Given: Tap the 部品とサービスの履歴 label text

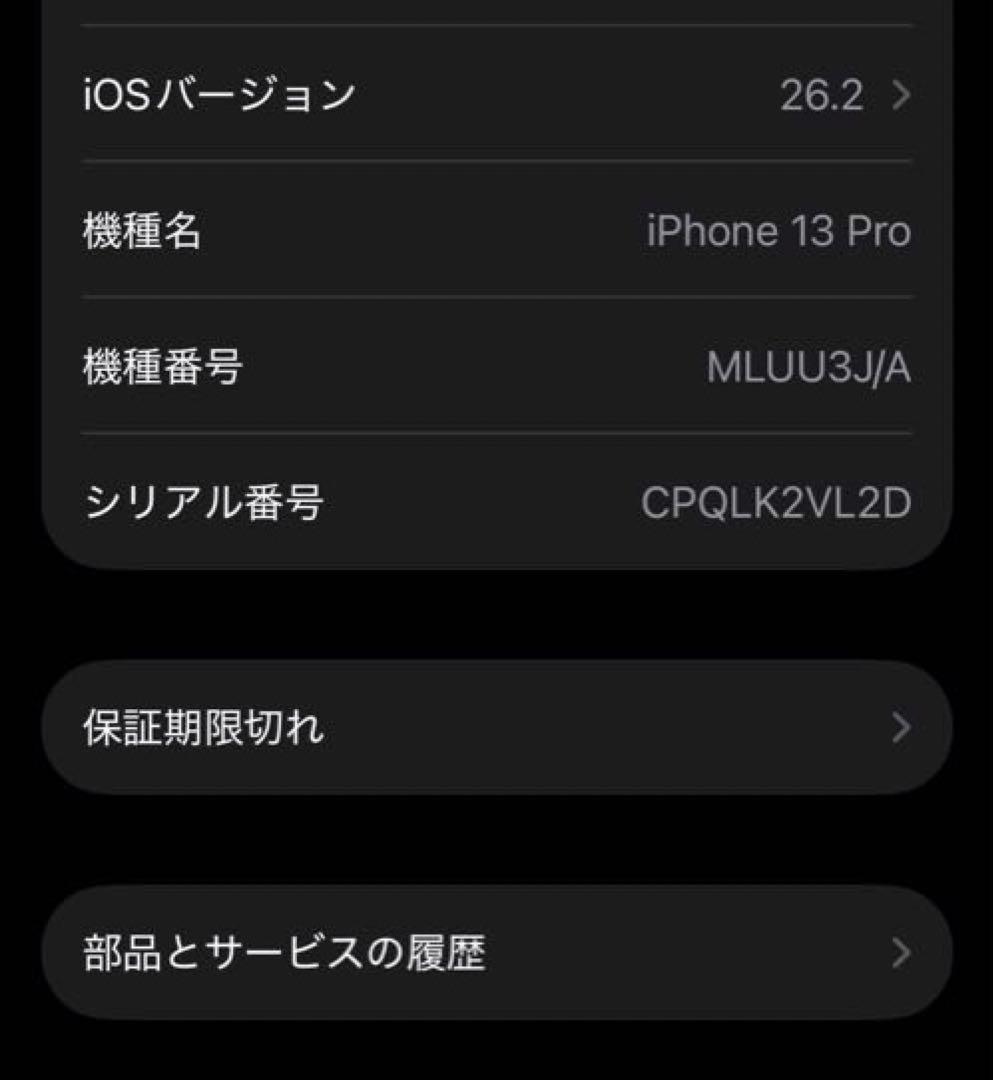Looking at the screenshot, I should tap(287, 954).
